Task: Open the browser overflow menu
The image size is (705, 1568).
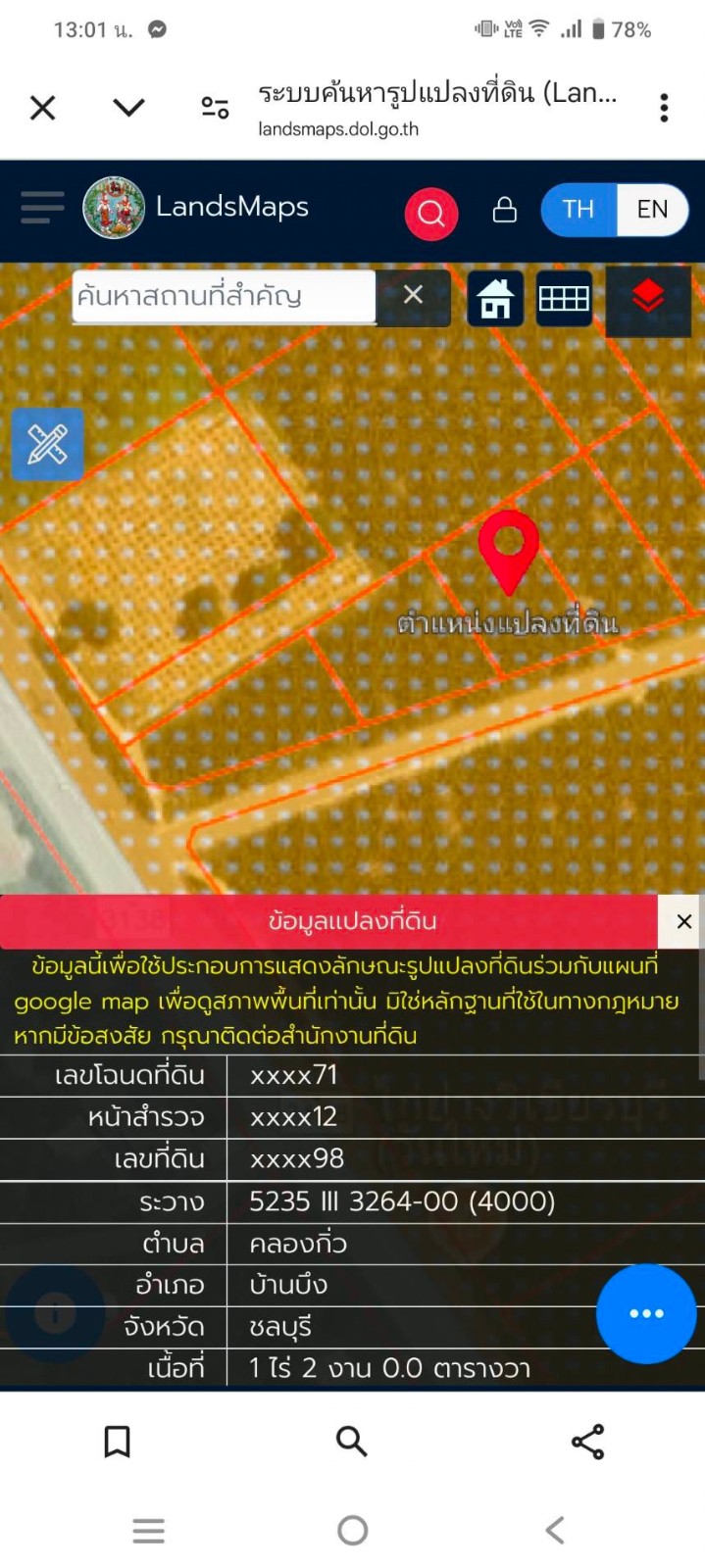Action: (x=664, y=108)
